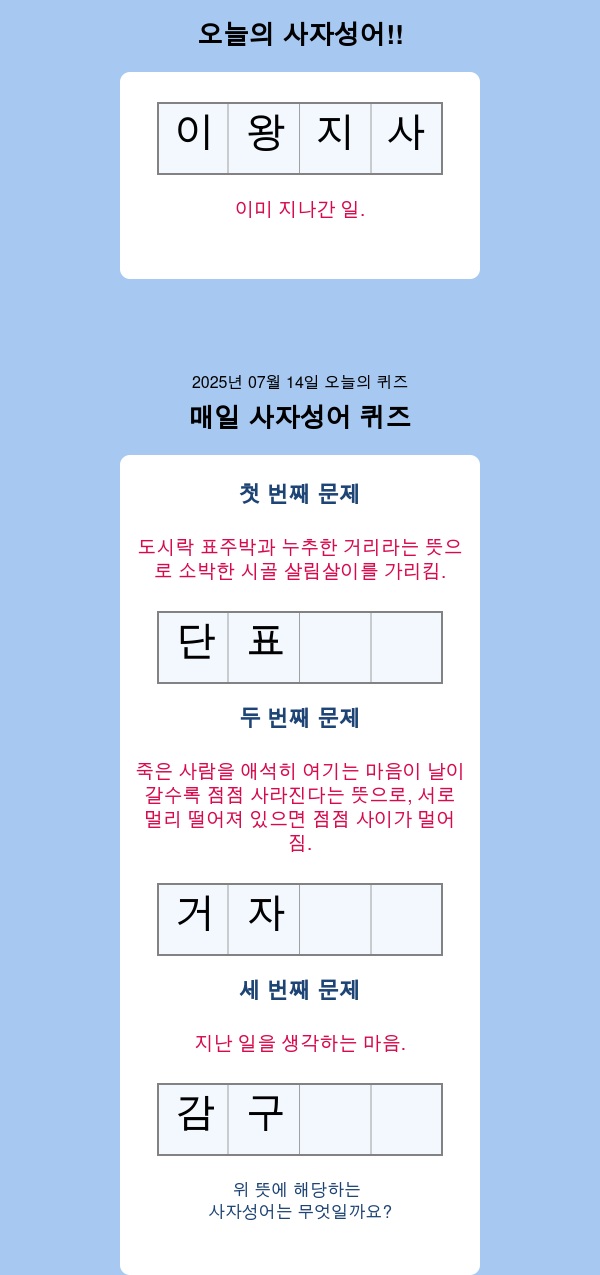Viewport: 600px width, 1275px height.
Task: Tap the first blank cell after 거자
Action: coord(335,919)
